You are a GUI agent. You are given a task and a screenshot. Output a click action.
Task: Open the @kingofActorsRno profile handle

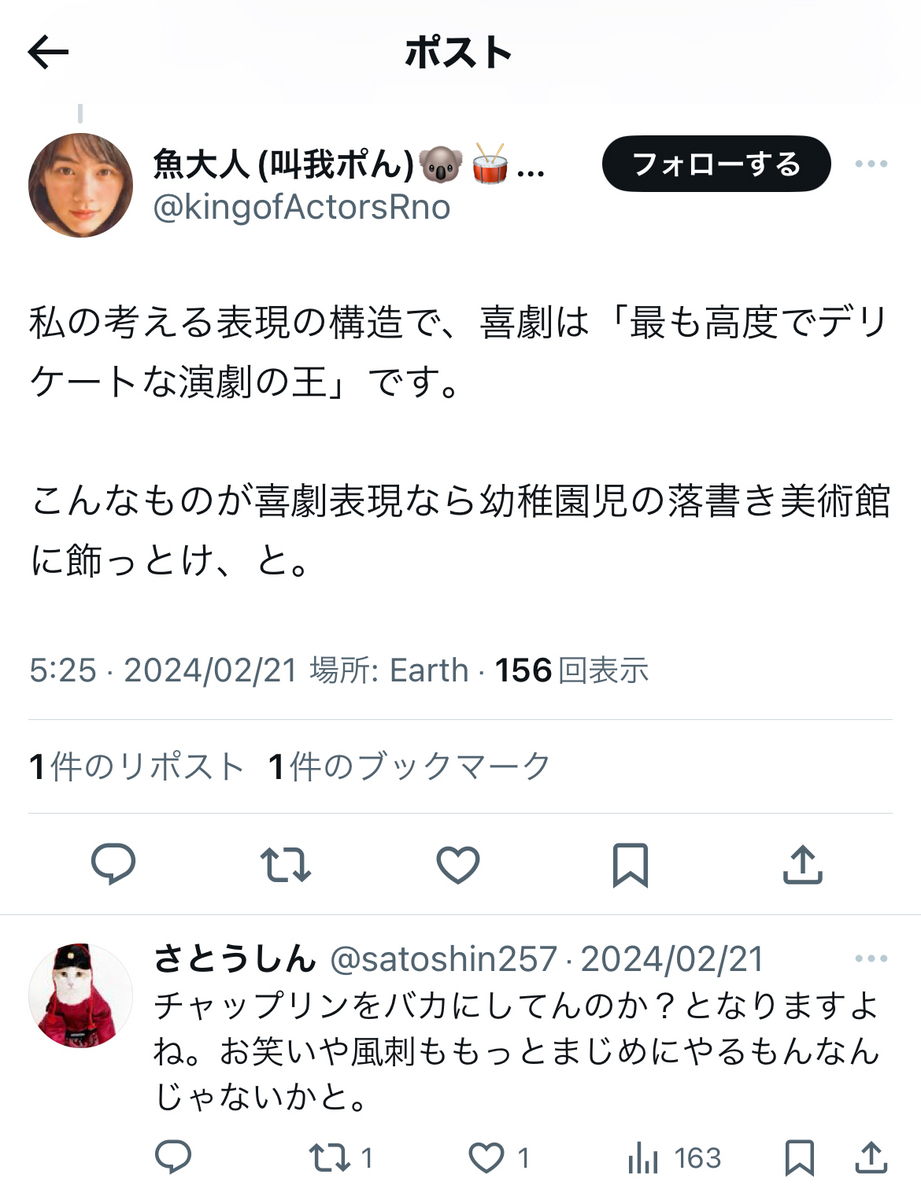coord(302,207)
